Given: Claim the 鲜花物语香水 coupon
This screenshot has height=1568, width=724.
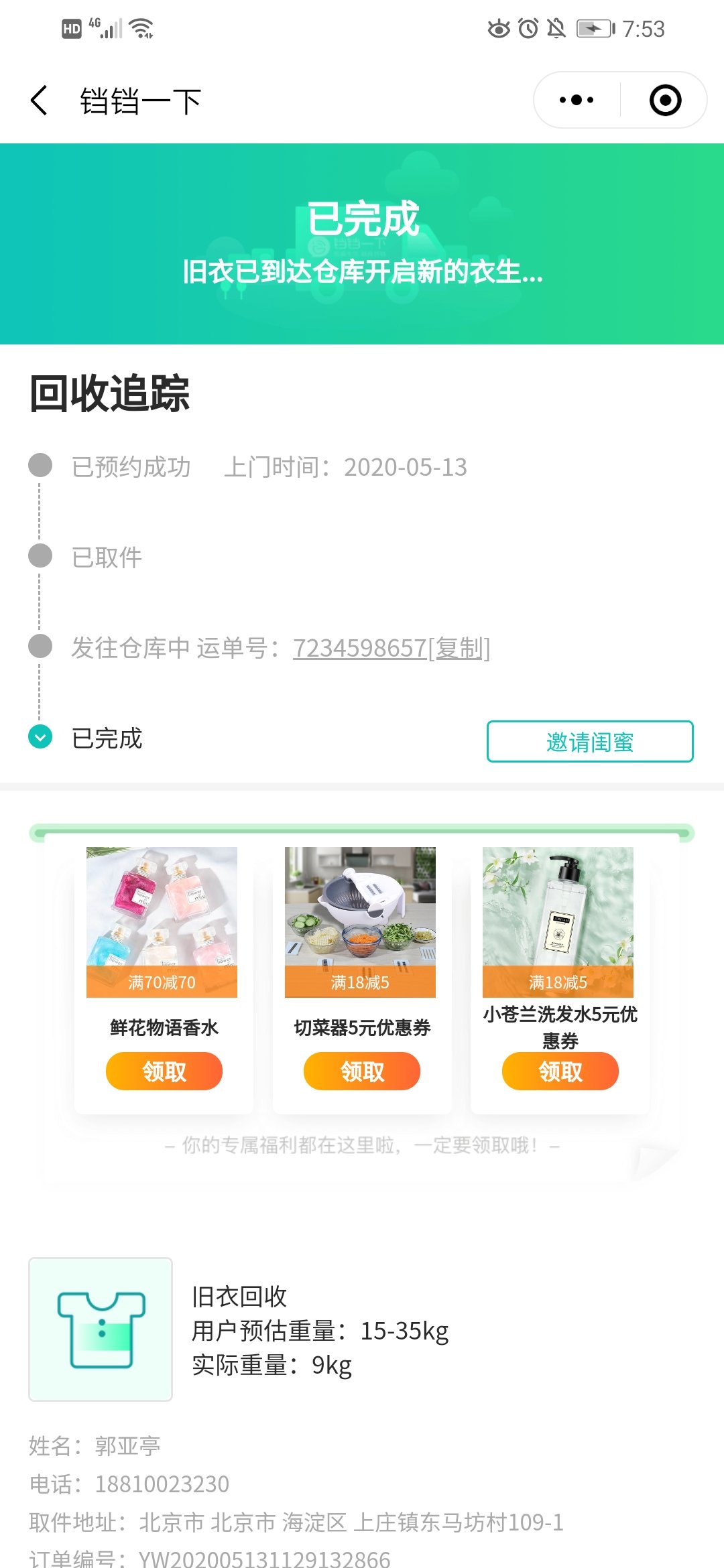Looking at the screenshot, I should 164,1071.
